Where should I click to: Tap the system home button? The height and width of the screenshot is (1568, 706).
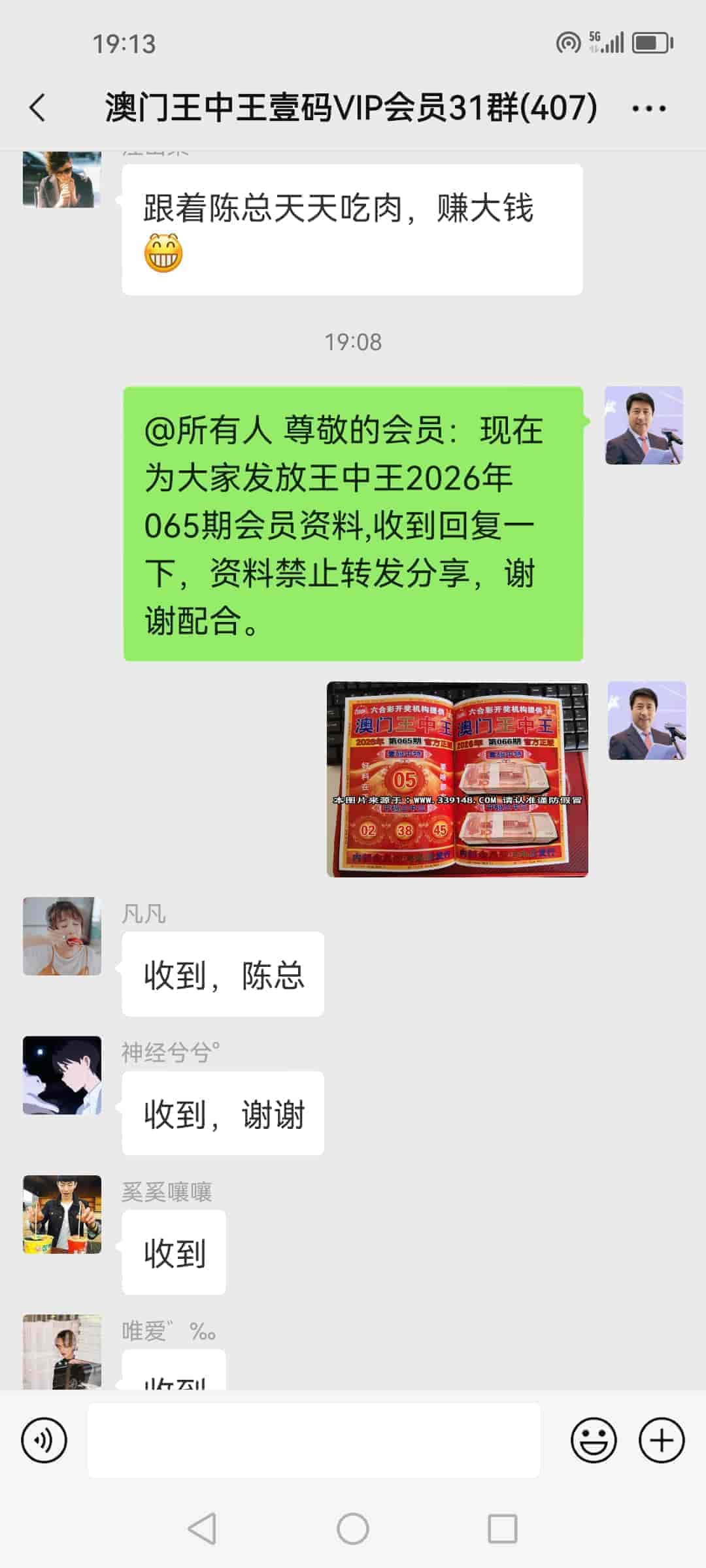click(x=353, y=1529)
